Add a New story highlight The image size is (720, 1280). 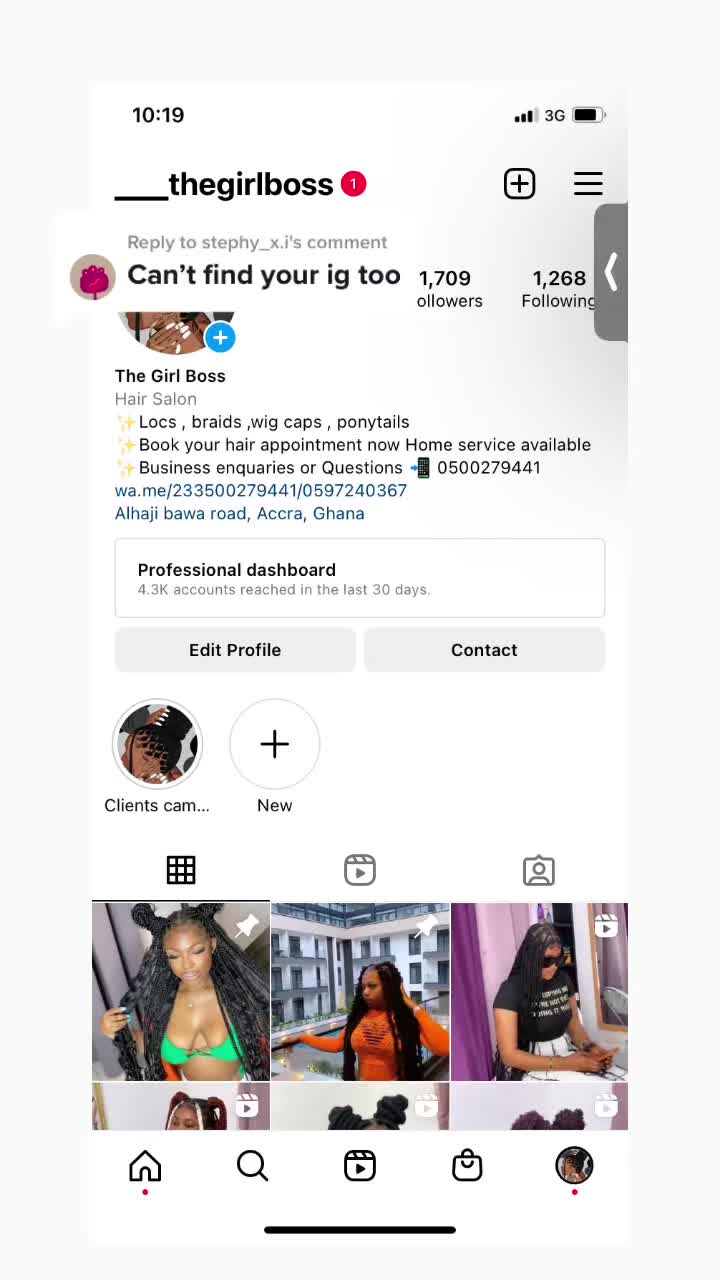pyautogui.click(x=274, y=744)
